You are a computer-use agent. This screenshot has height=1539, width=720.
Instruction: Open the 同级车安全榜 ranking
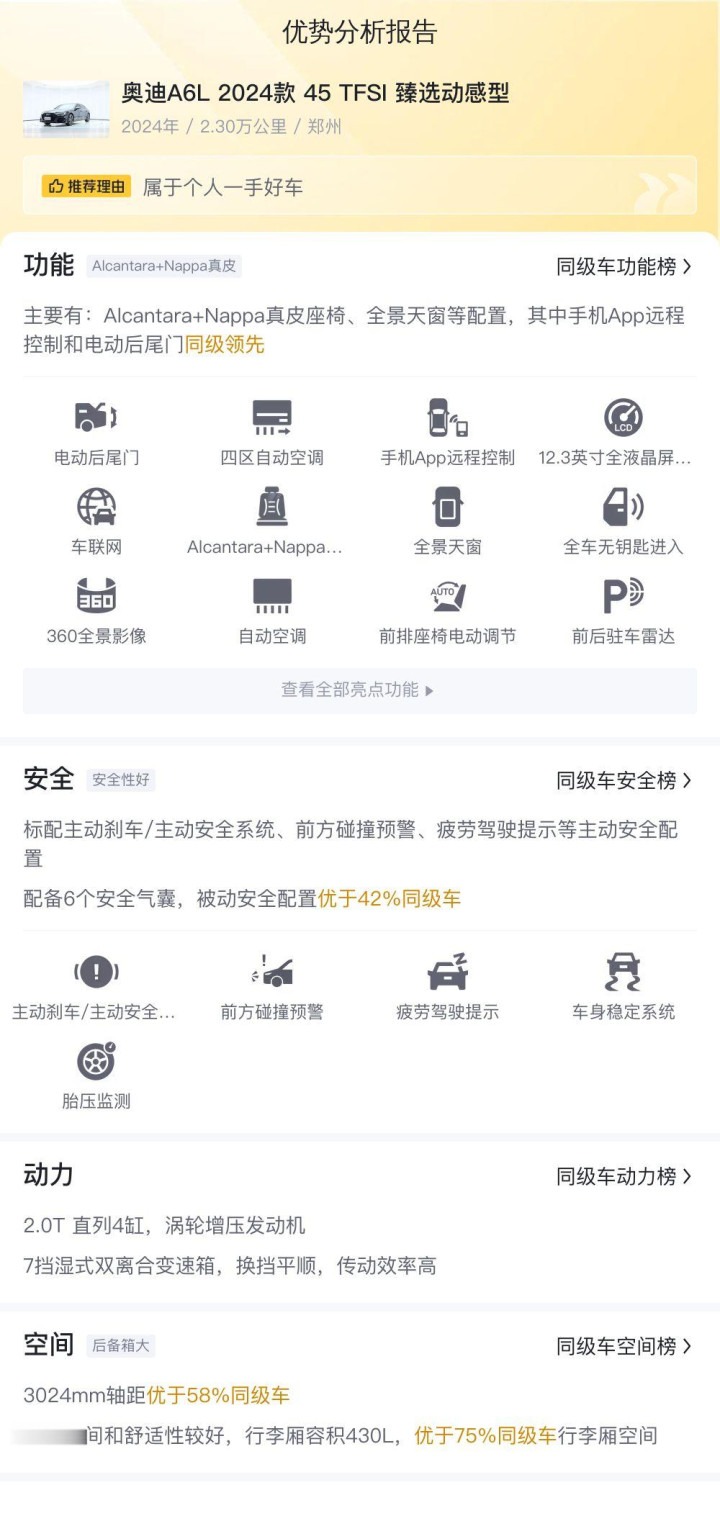(x=624, y=780)
